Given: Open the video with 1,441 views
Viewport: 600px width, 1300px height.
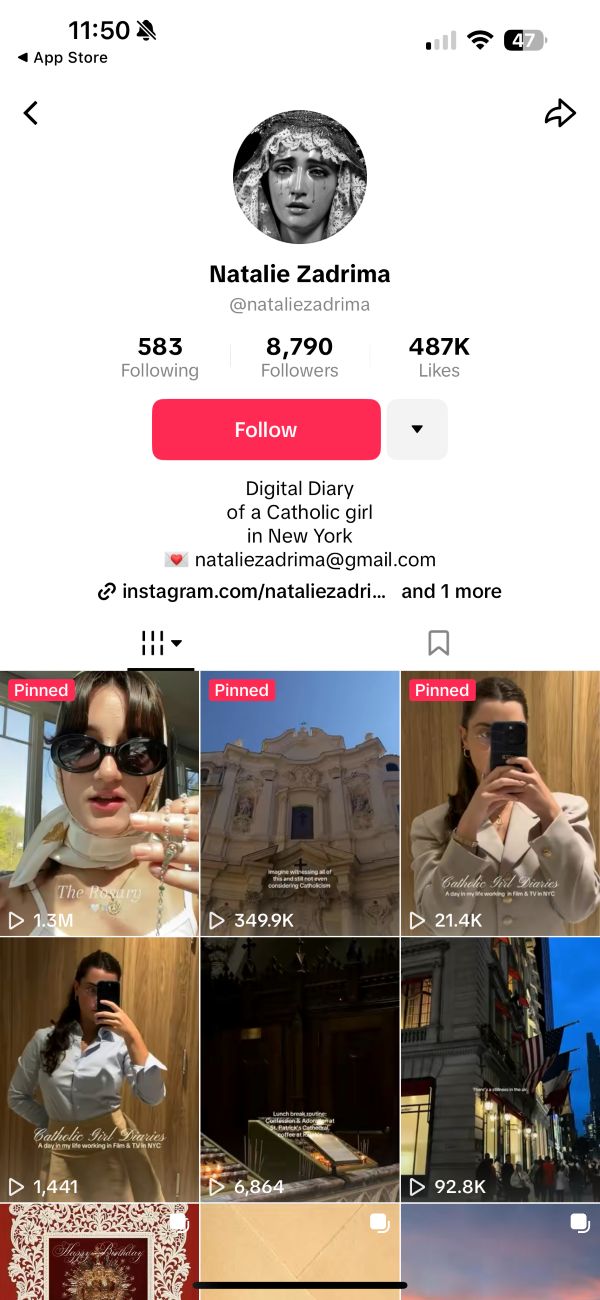Looking at the screenshot, I should tap(100, 1070).
